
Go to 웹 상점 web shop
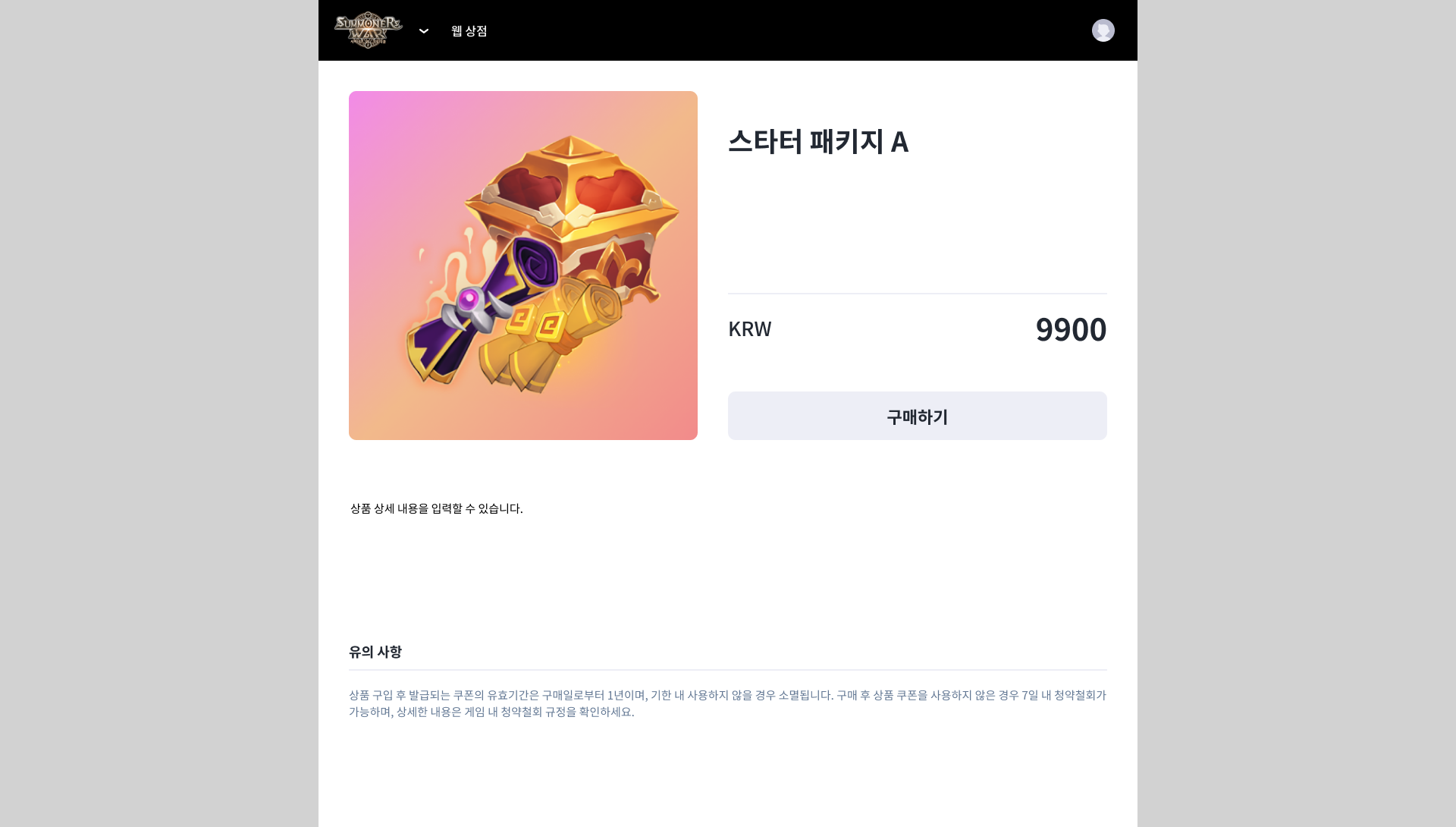(469, 31)
